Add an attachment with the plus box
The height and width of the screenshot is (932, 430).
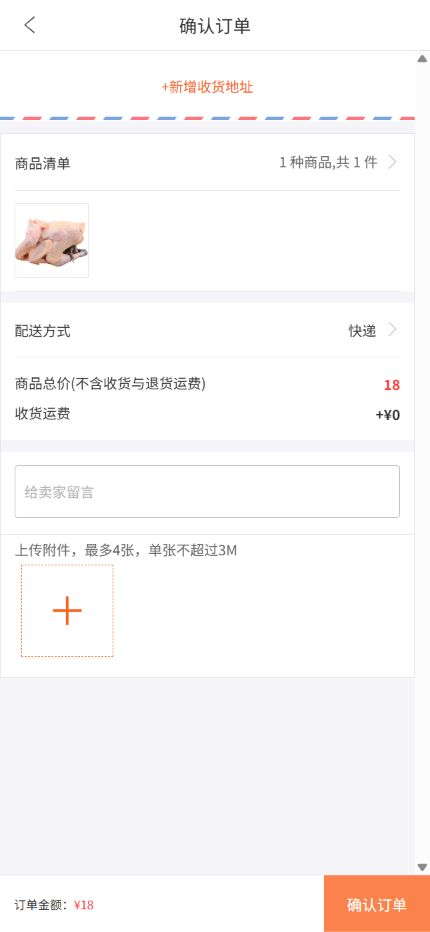point(67,610)
